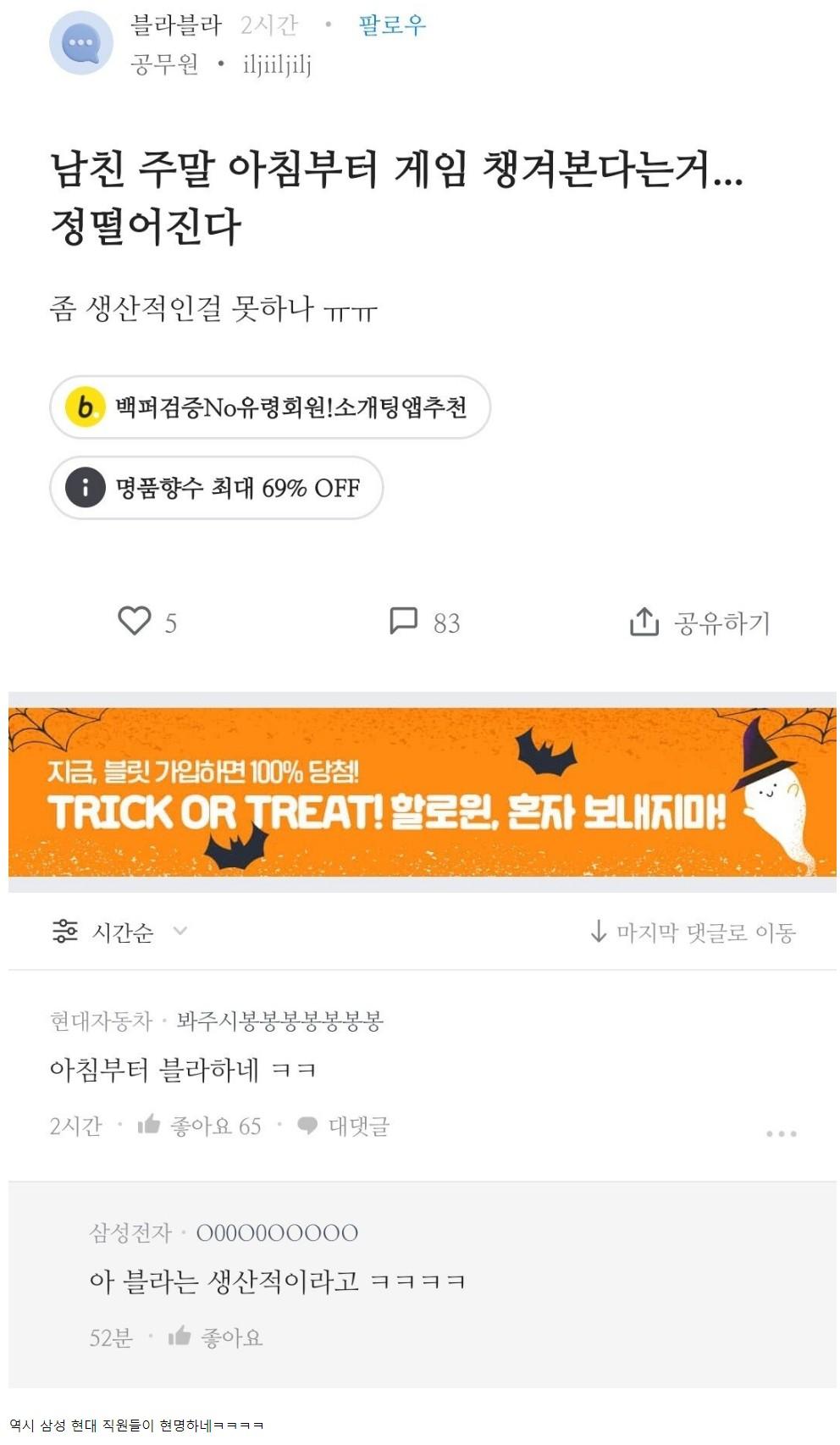
Task: Like the 삼성전자 user's reply
Action: click(215, 1337)
